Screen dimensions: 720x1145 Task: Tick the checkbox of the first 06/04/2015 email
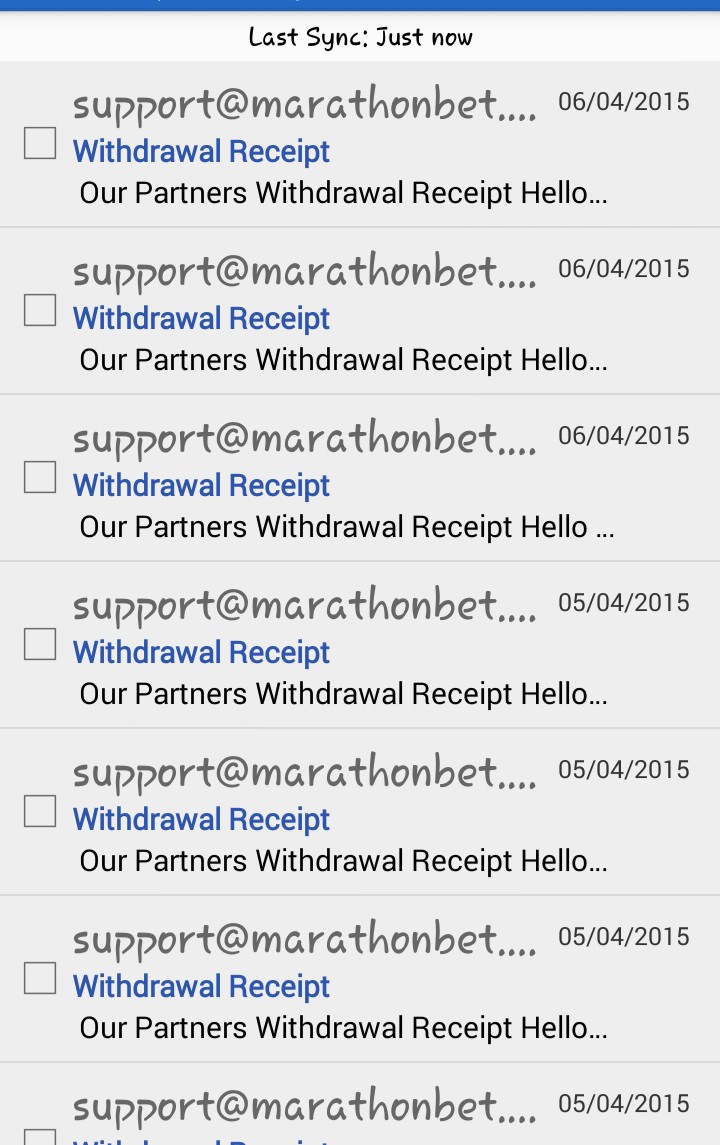tap(40, 143)
